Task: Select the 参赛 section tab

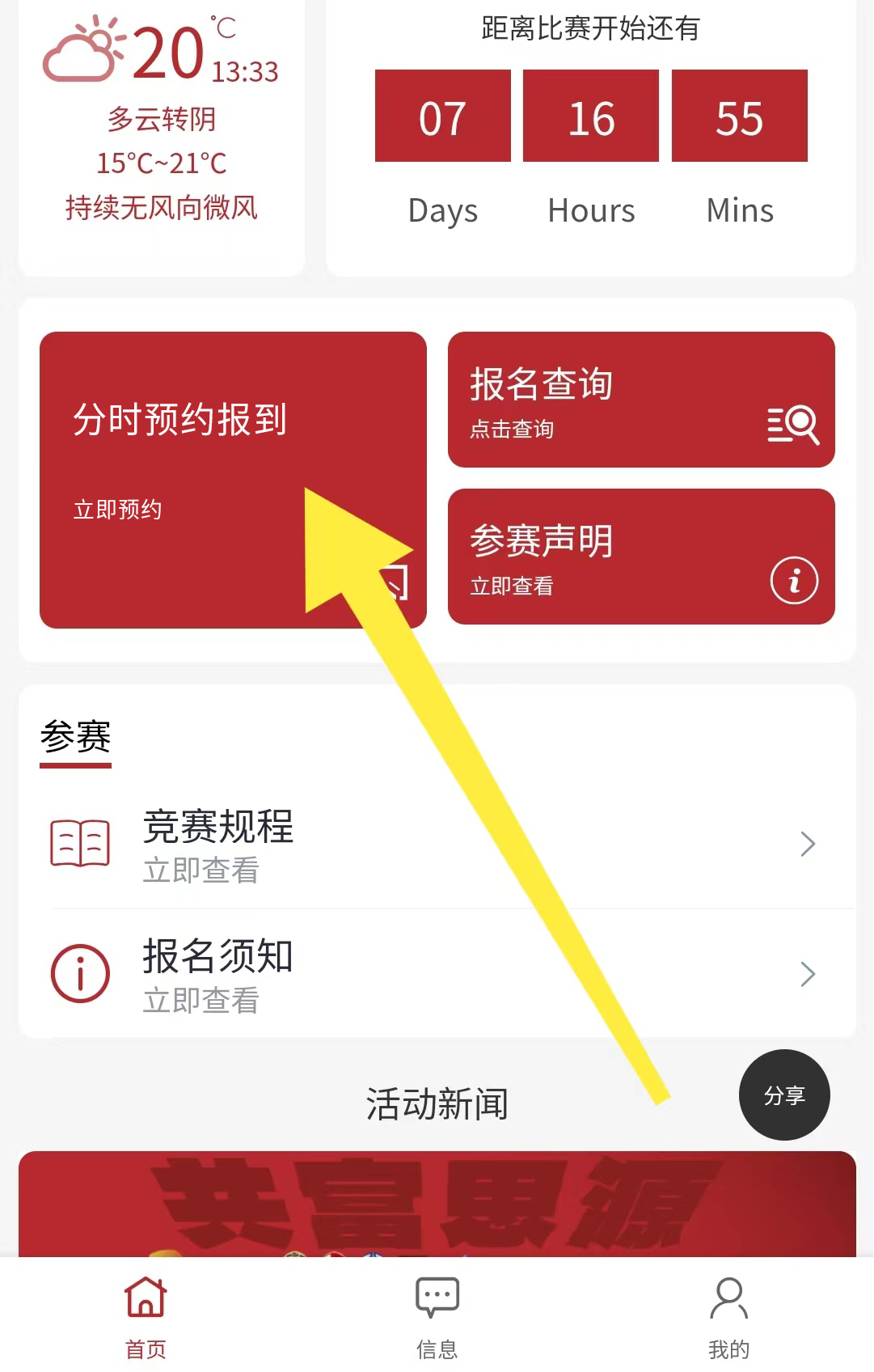Action: [x=76, y=738]
